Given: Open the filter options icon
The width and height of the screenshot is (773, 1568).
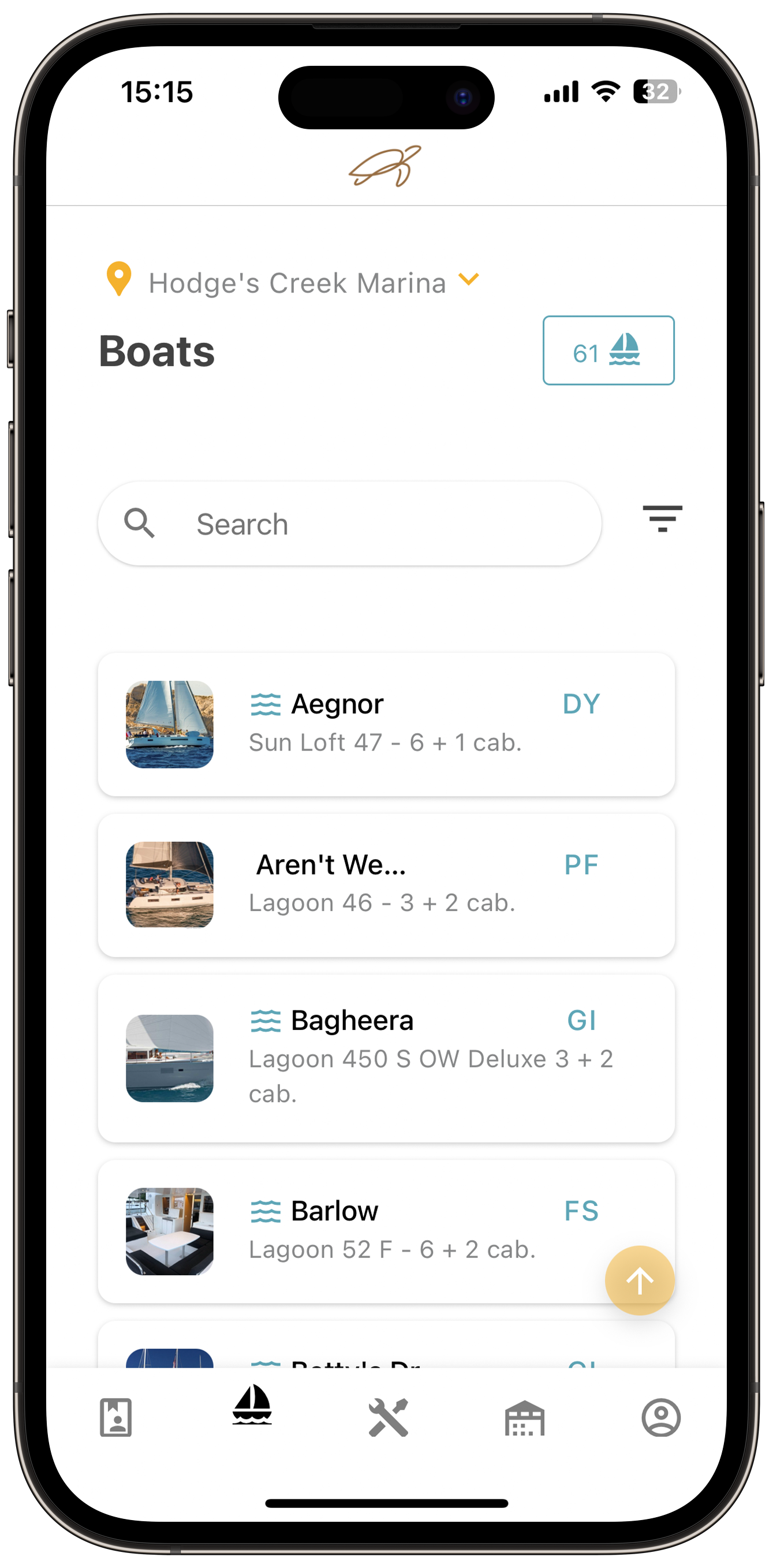Looking at the screenshot, I should (x=662, y=518).
